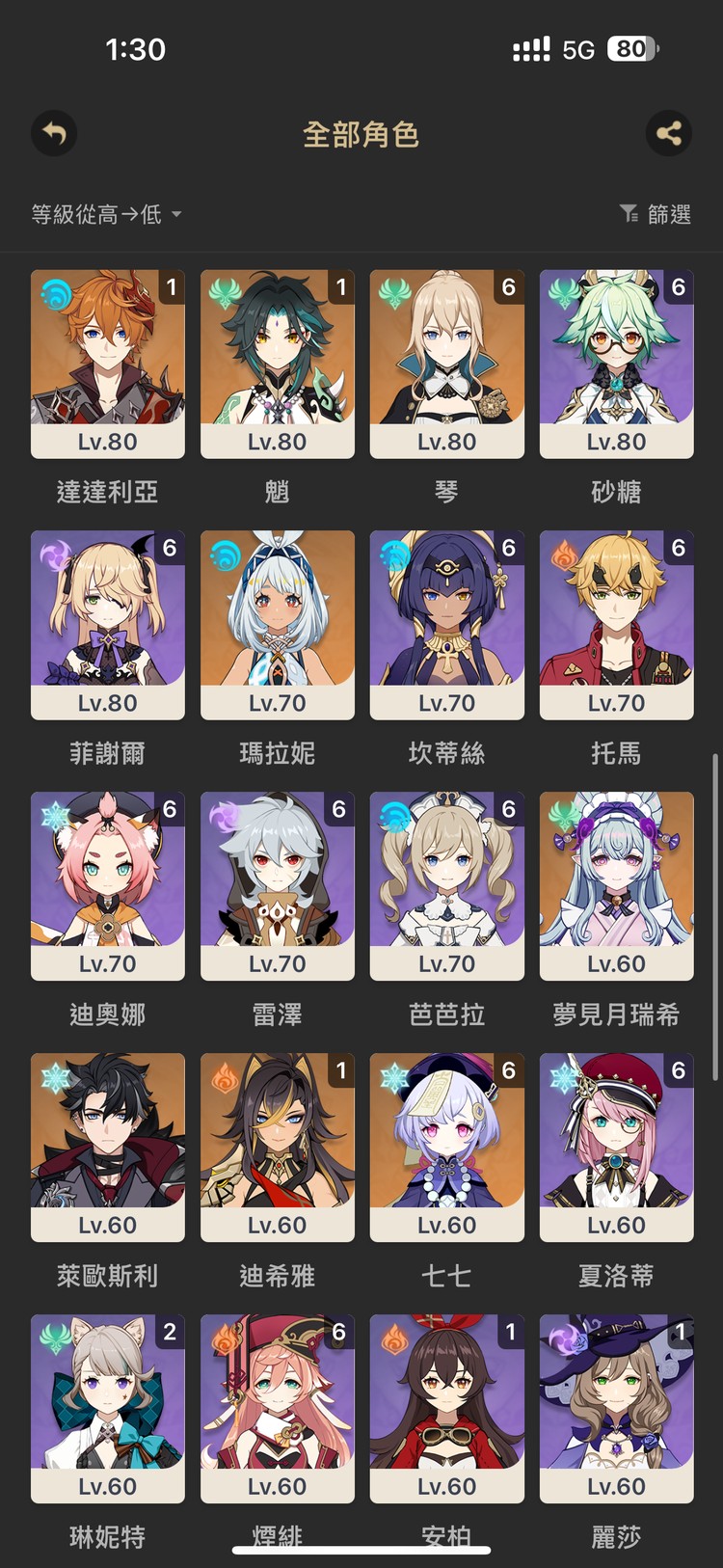Select the 七七 character card

pos(446,1148)
